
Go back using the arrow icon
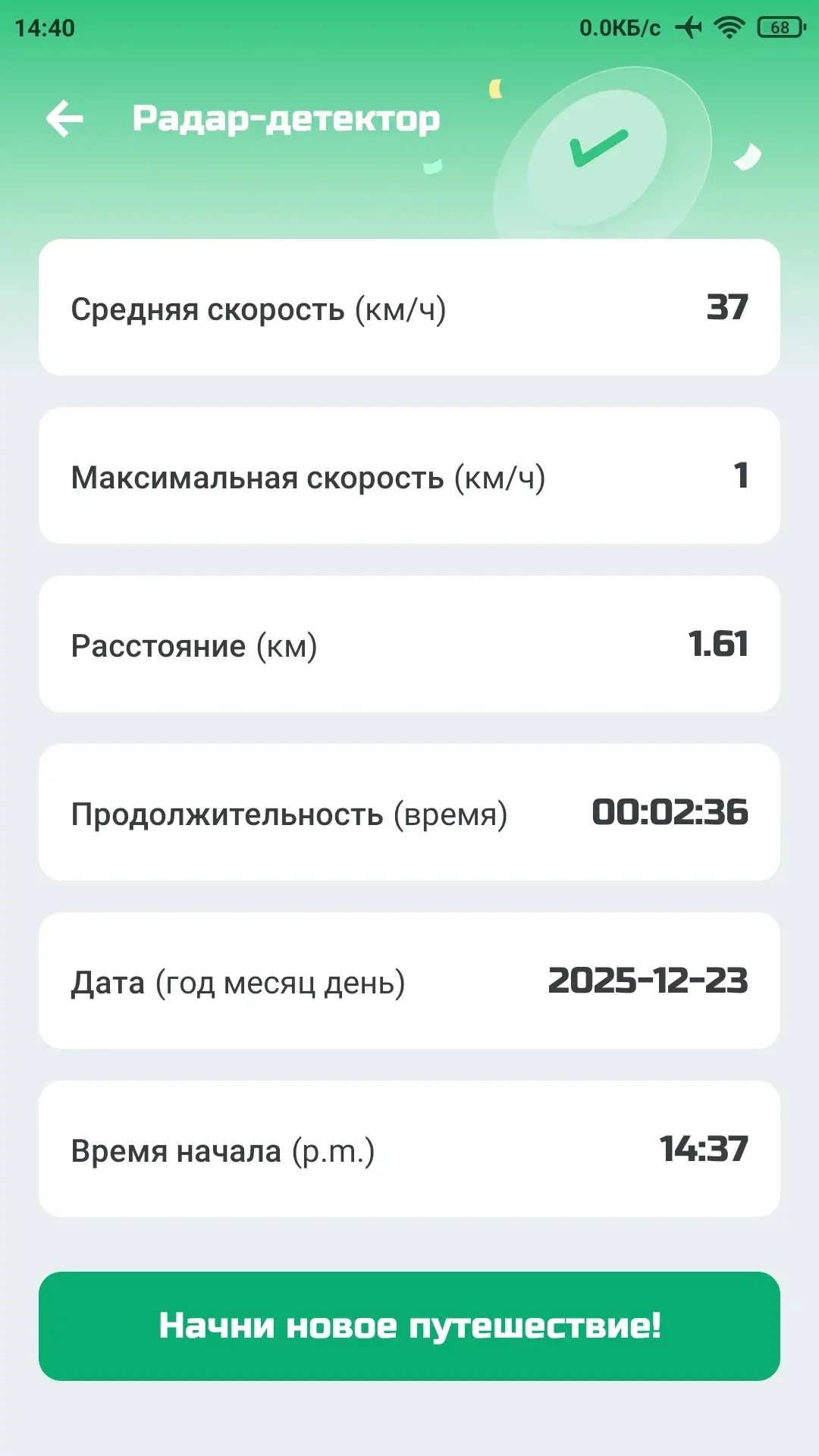click(x=64, y=119)
